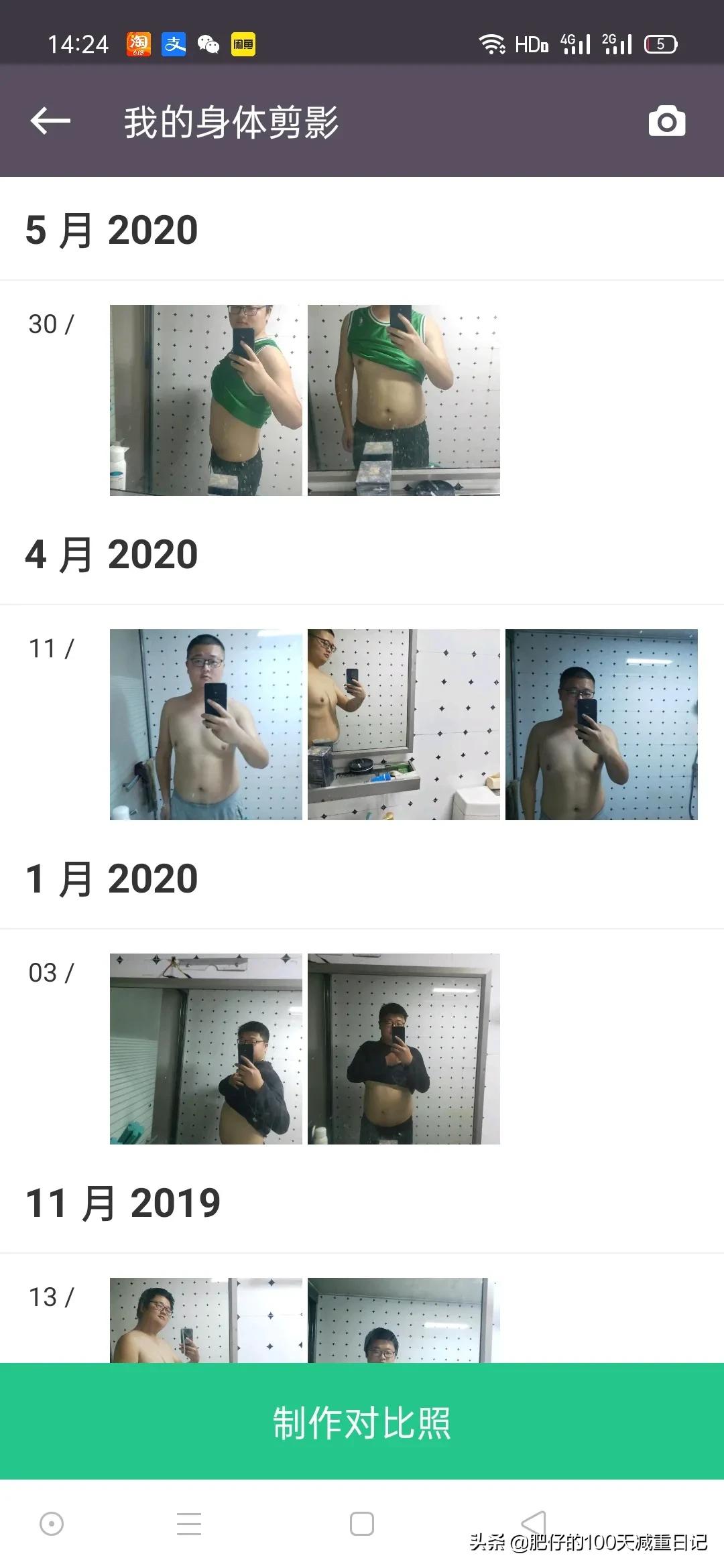Open the first photo from 30 May 2020
The width and height of the screenshot is (724, 1568).
206,400
